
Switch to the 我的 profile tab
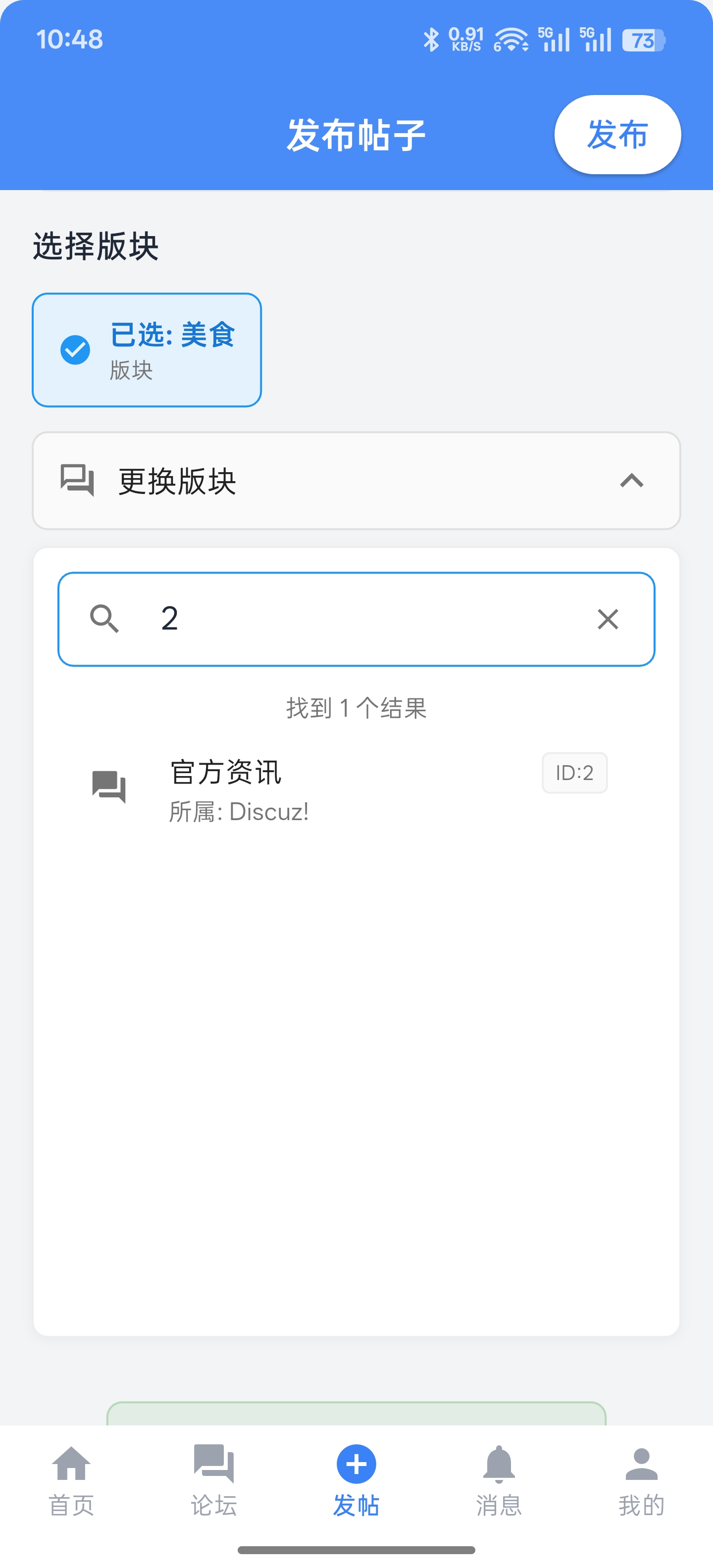click(x=641, y=1478)
